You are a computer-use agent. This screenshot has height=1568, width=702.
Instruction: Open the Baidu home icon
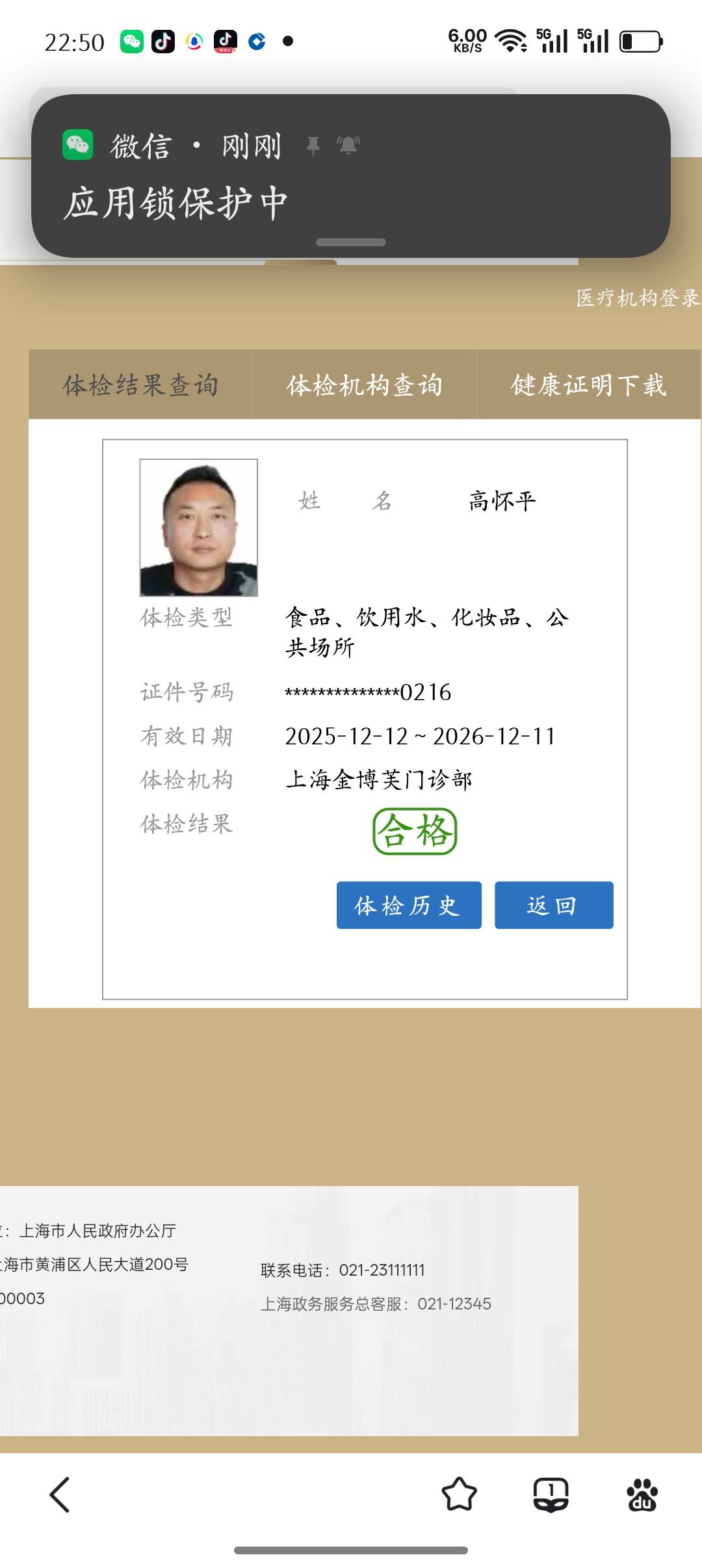pyautogui.click(x=642, y=1495)
